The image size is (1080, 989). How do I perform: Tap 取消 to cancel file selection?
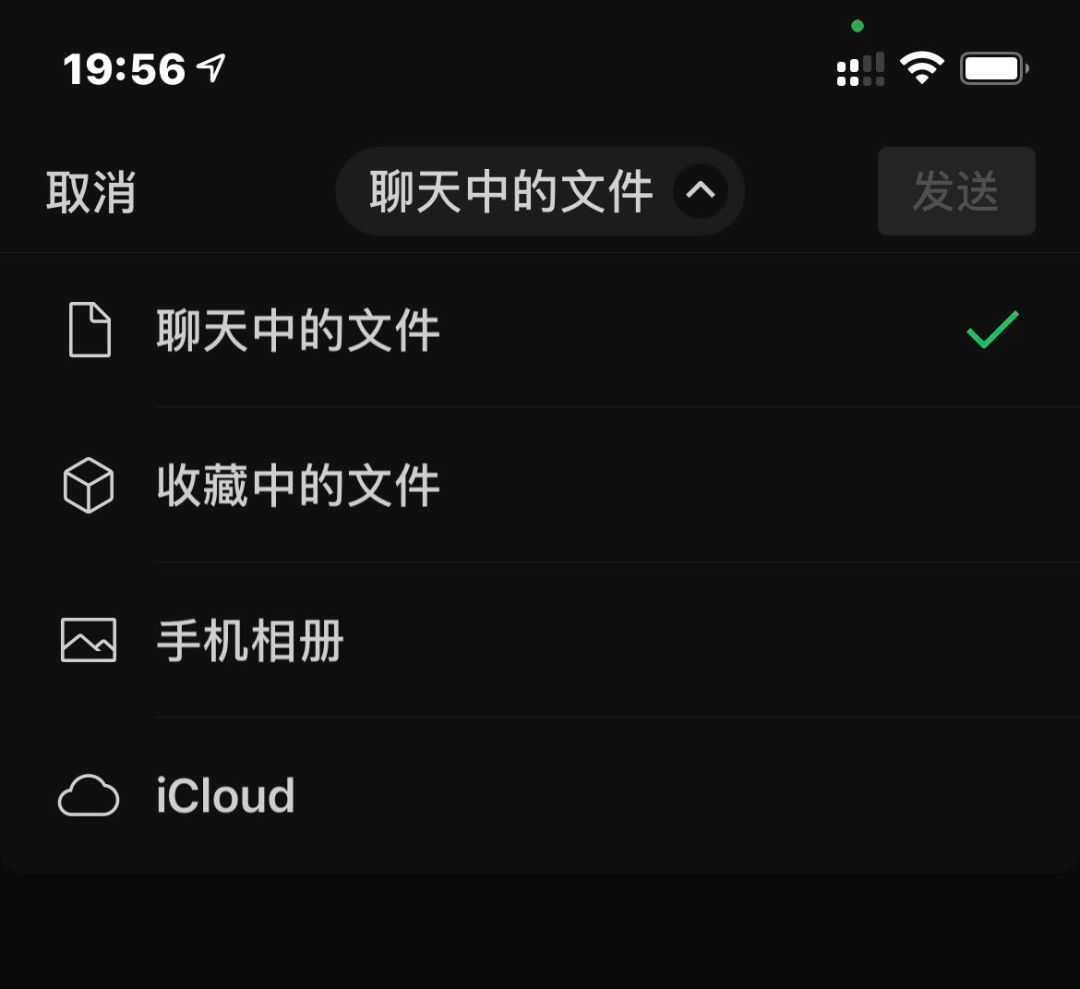coord(91,192)
